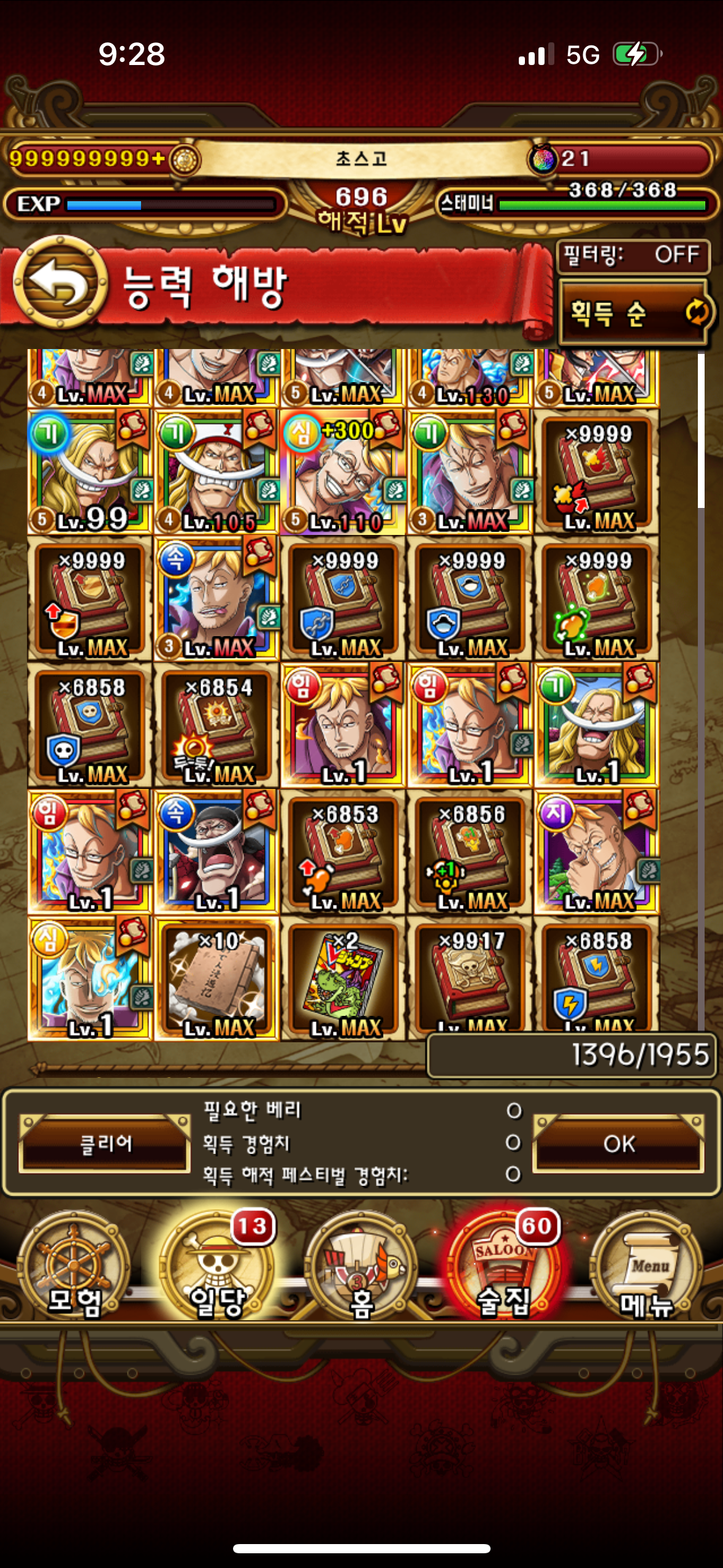Screen dimensions: 723x1568
Task: Choose the +300 Lv.110 character
Action: click(343, 472)
